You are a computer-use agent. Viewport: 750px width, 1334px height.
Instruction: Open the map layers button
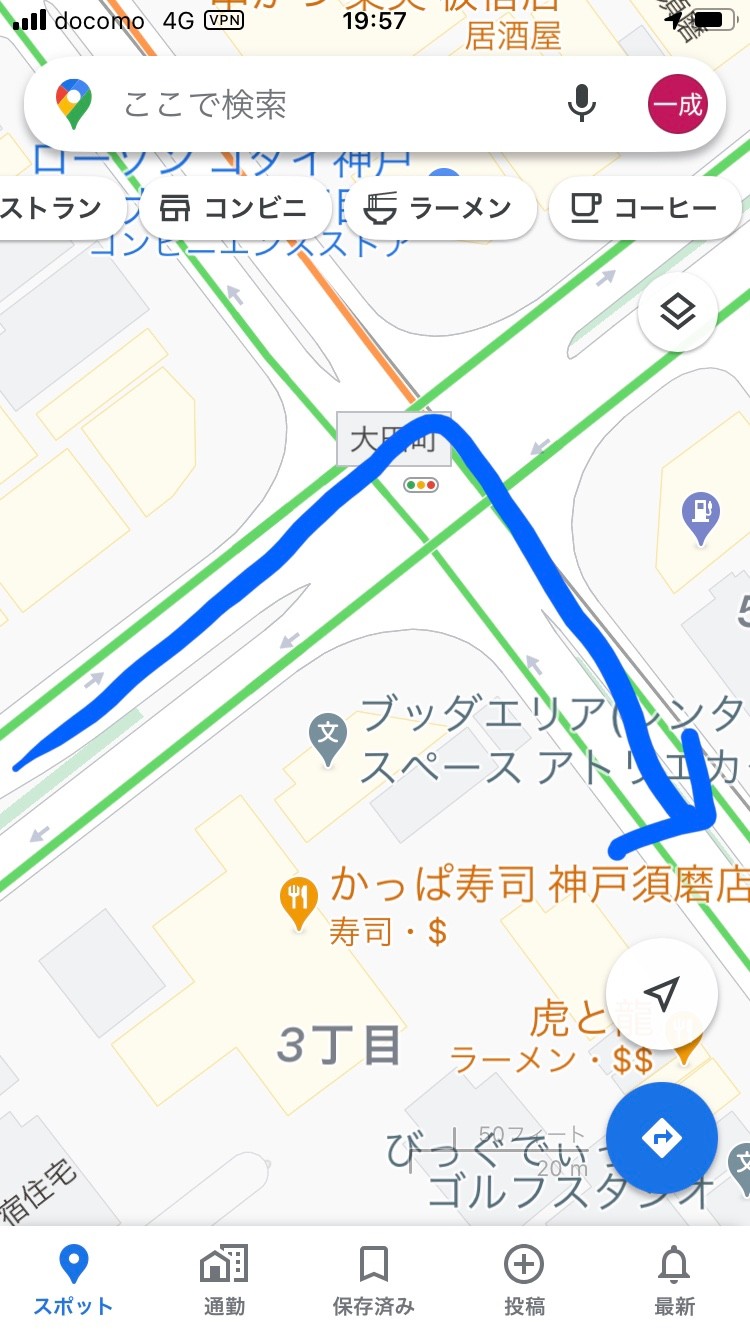[678, 313]
